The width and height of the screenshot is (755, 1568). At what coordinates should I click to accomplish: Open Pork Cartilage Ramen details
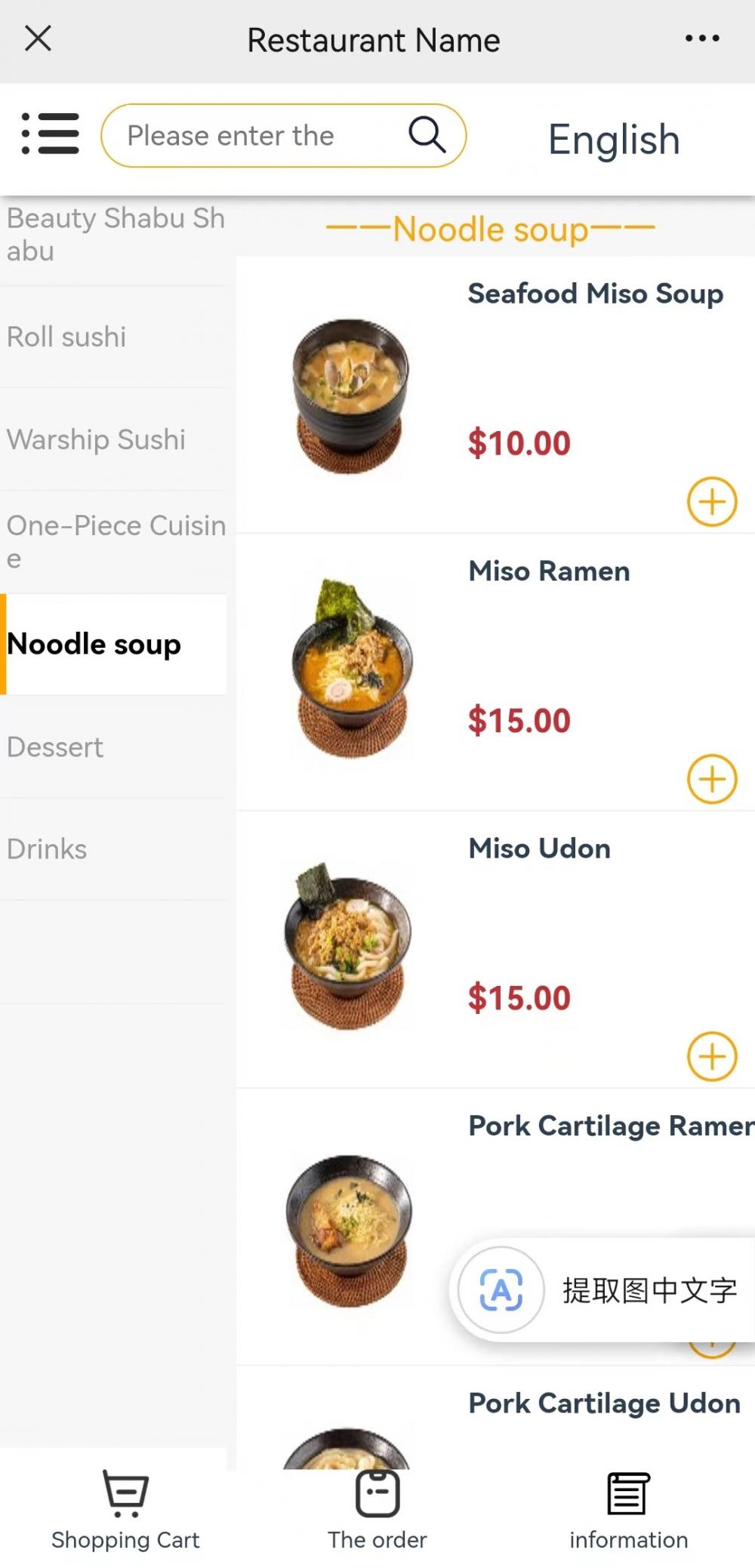[609, 1126]
